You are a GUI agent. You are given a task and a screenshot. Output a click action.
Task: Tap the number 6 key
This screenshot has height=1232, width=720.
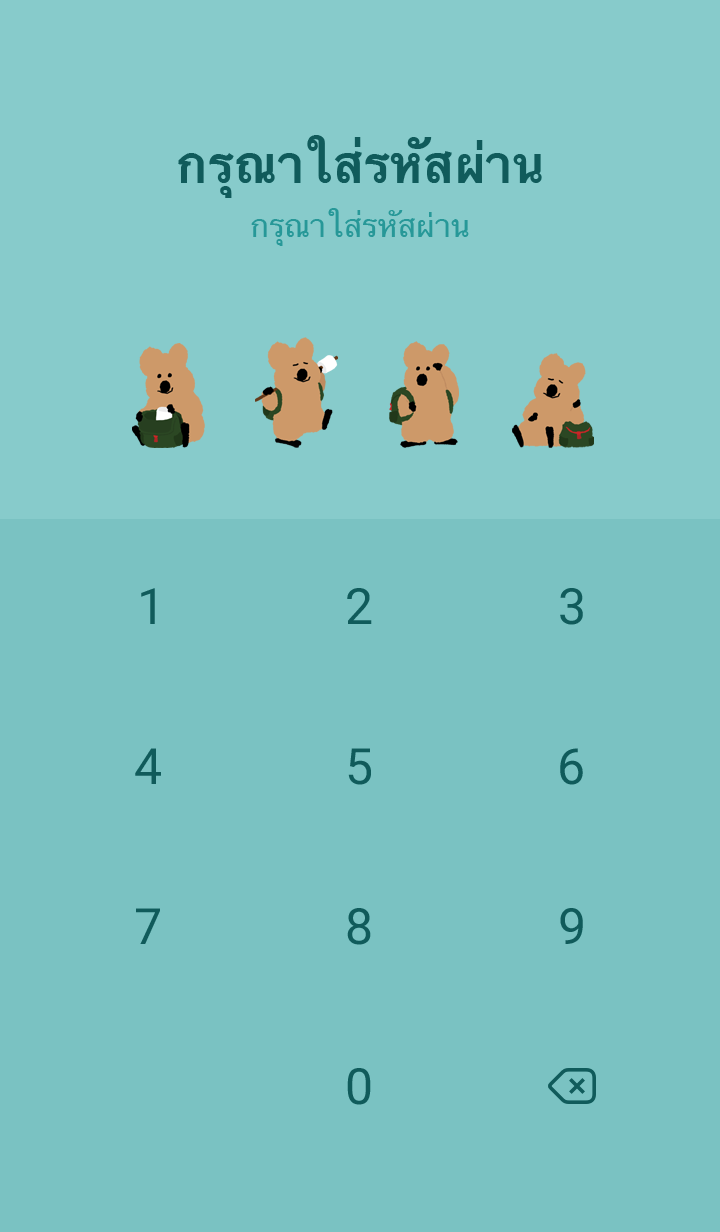pos(571,767)
